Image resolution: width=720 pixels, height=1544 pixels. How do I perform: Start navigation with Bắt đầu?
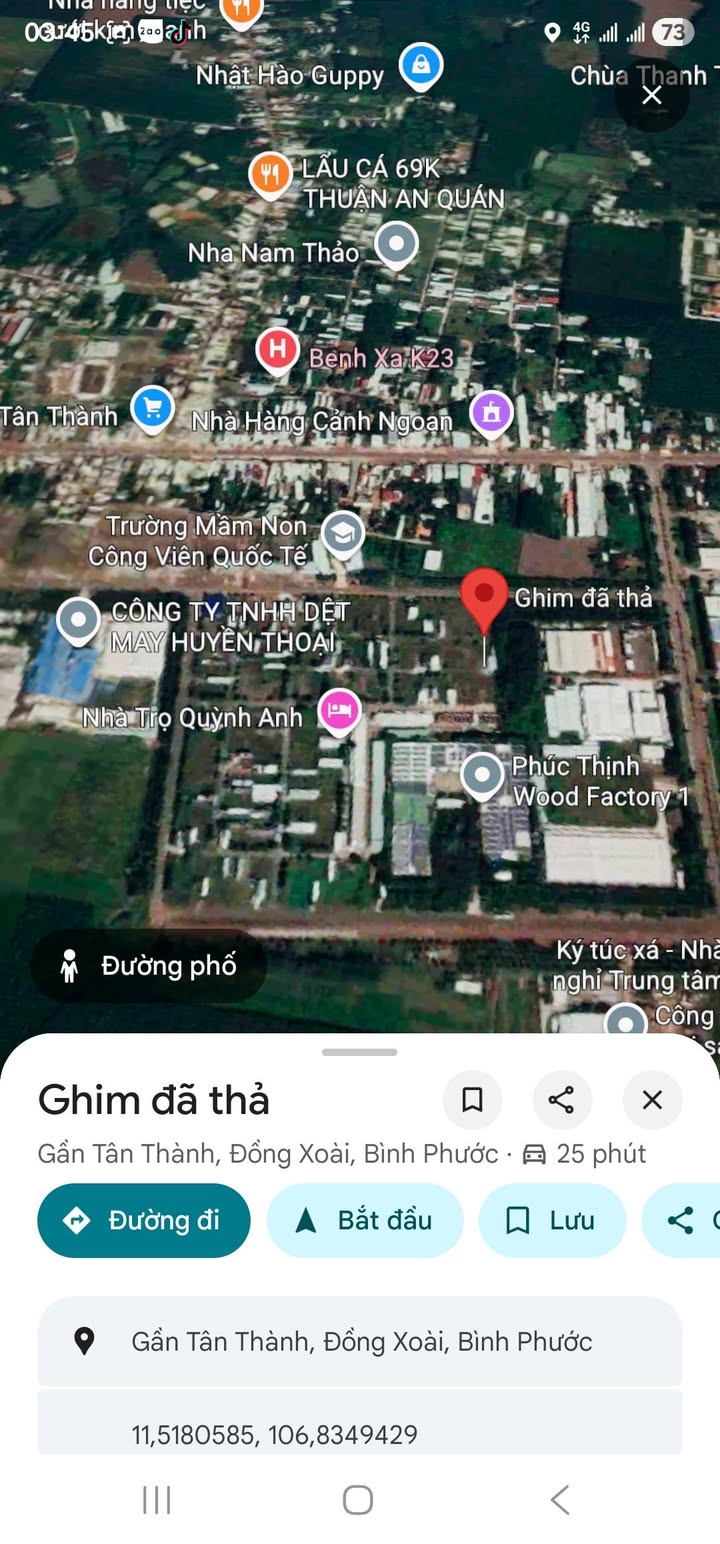pyautogui.click(x=365, y=1220)
